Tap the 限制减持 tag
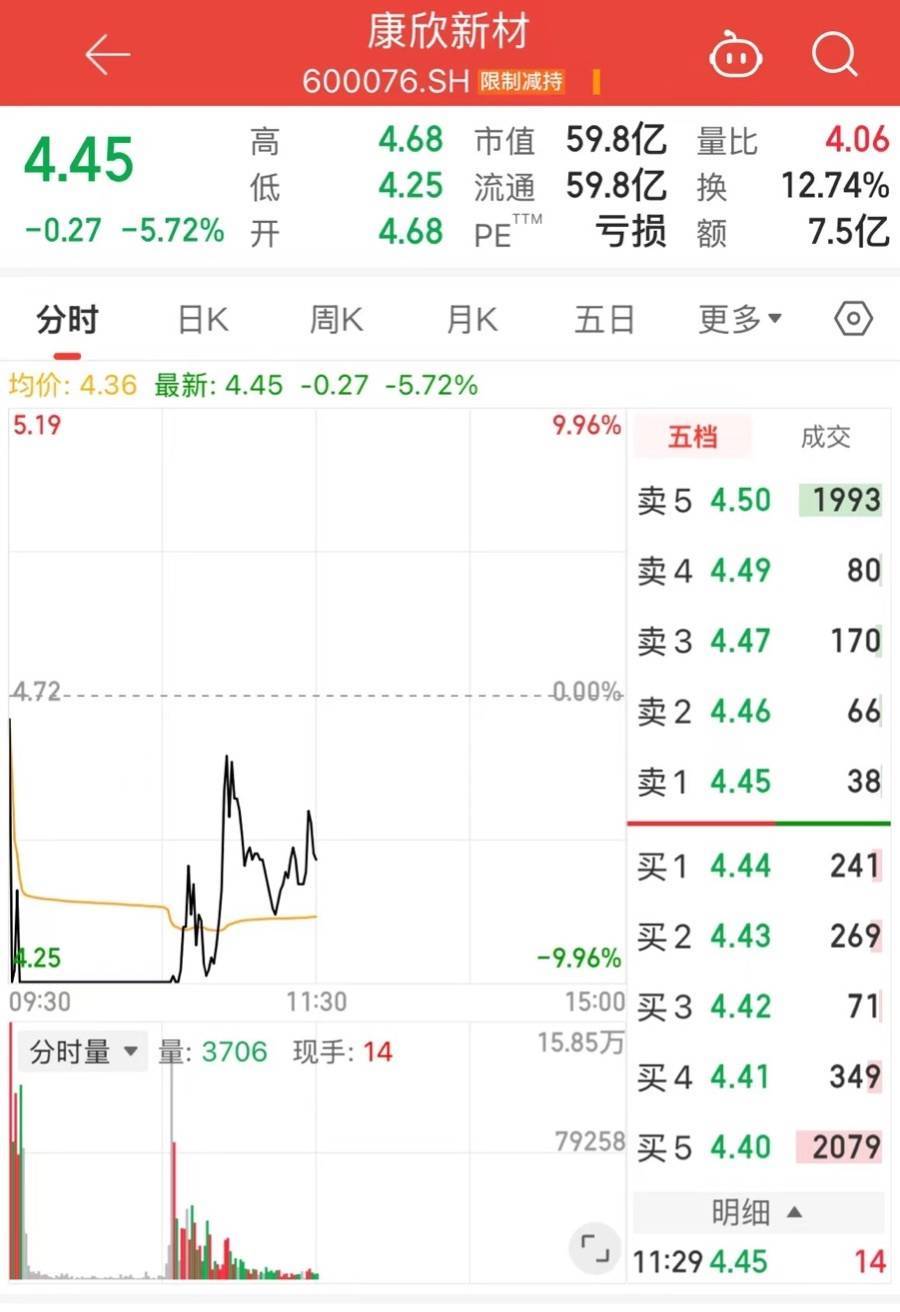Screen dimensions: 900x1312 tap(521, 81)
